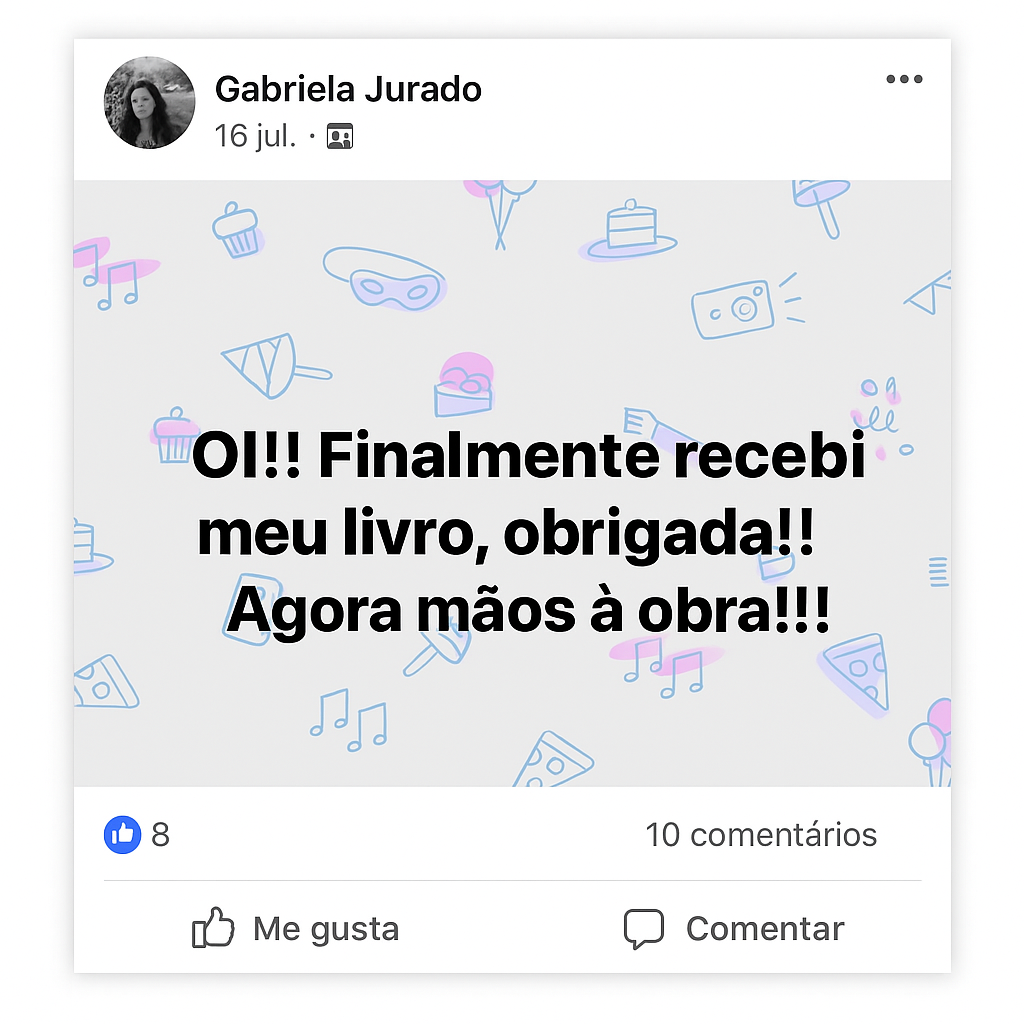View Gabriela Jurado's profile via her name

(348, 89)
